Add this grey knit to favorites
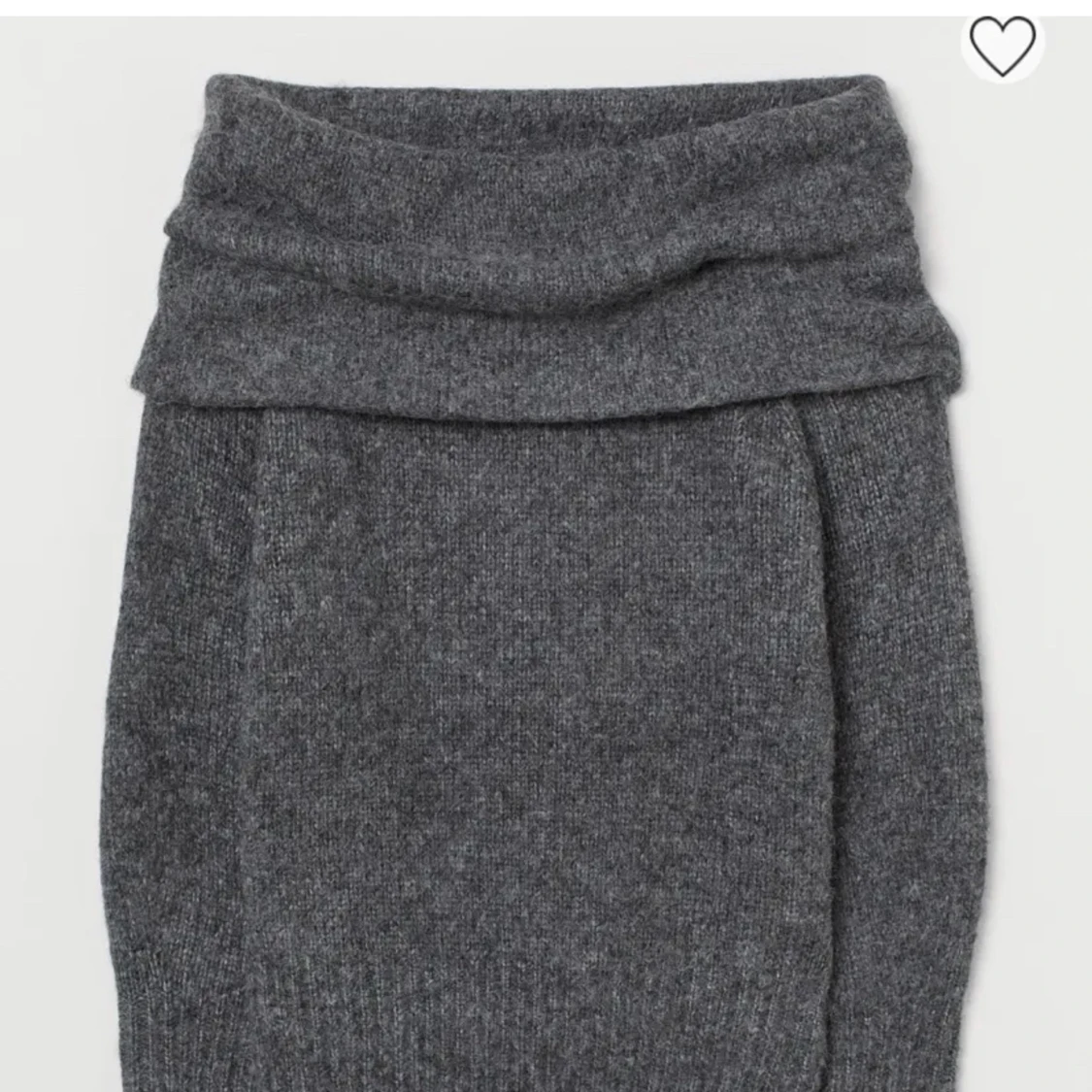The image size is (1092, 1092). (1003, 45)
